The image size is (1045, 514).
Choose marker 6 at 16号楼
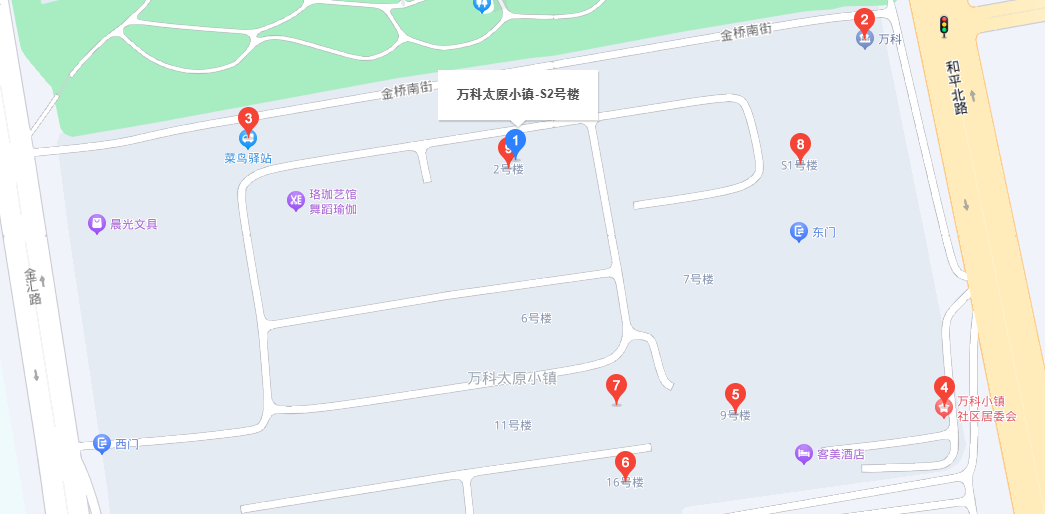625,463
